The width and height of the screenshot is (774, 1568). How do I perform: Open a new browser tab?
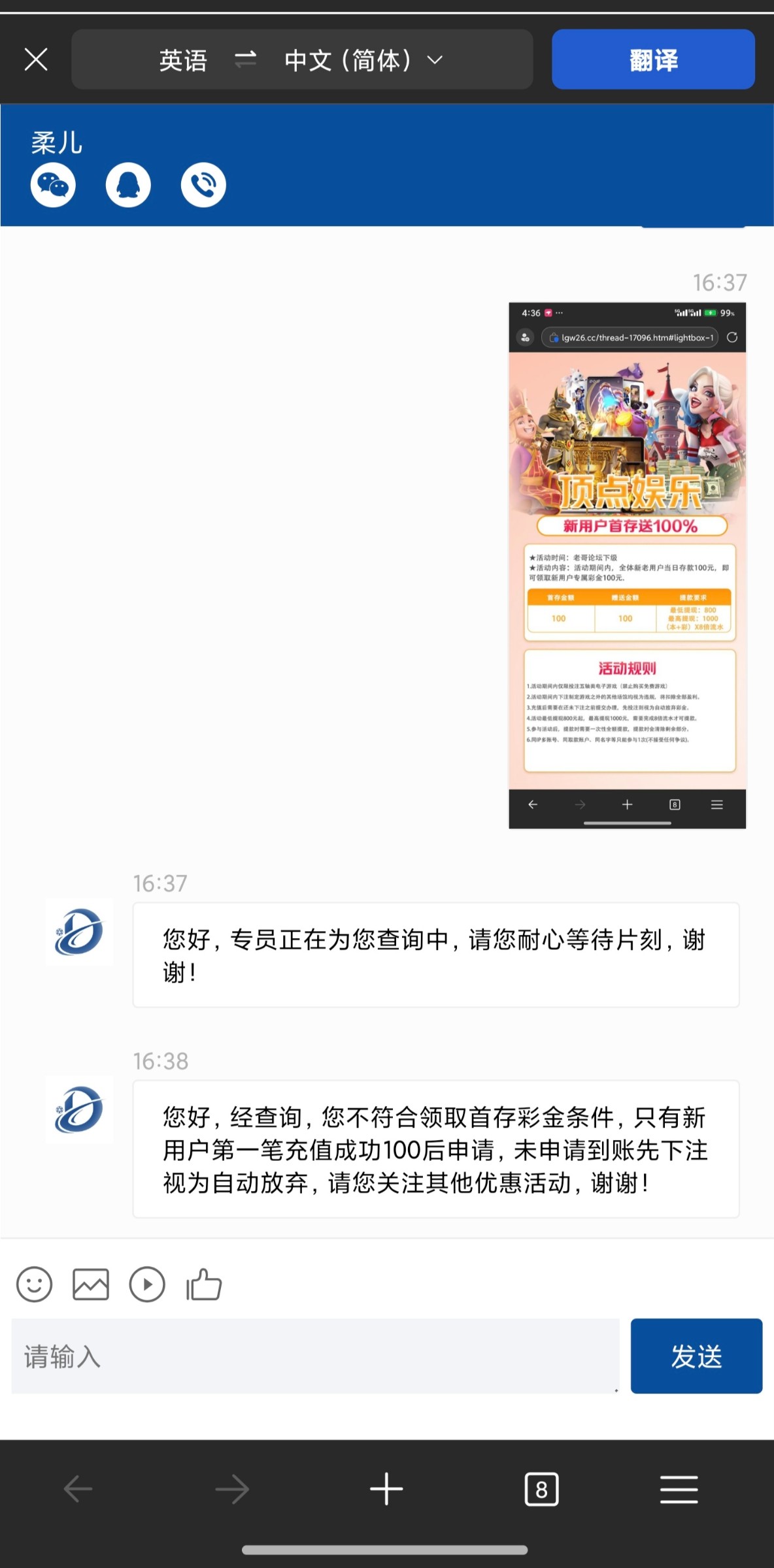pyautogui.click(x=386, y=1490)
